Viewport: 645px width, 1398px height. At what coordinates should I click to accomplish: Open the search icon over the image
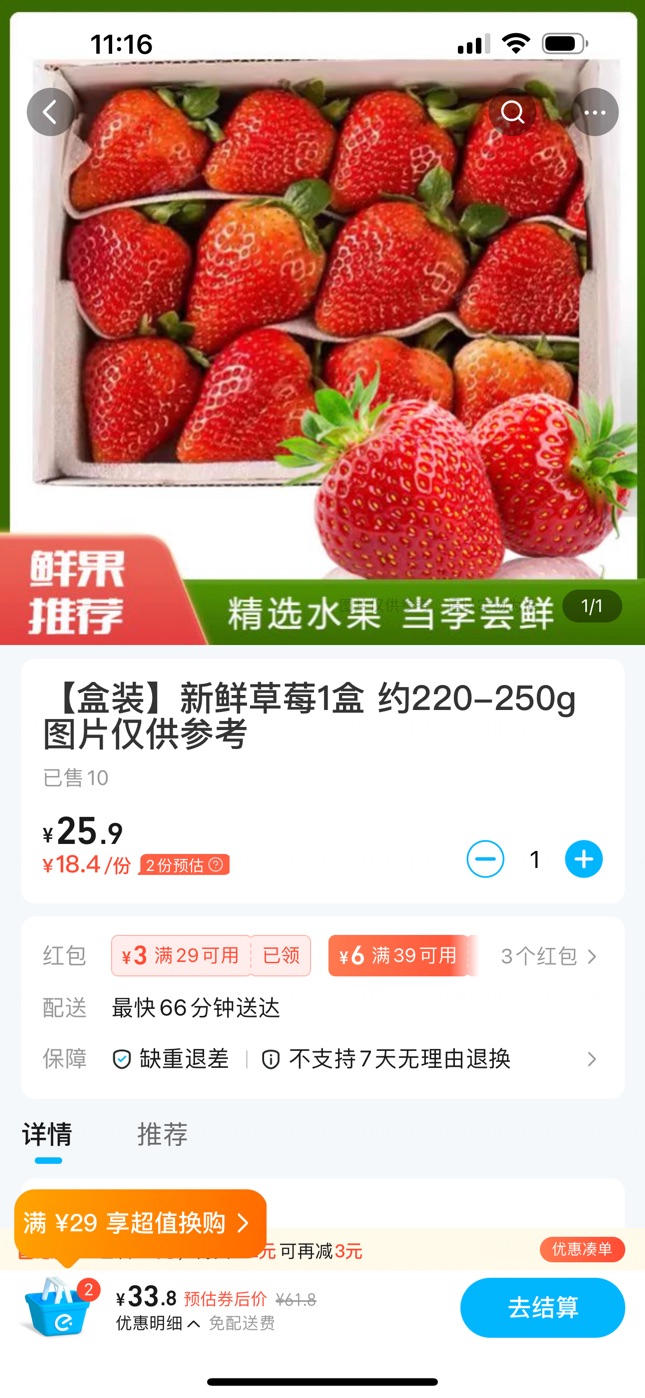coord(513,112)
